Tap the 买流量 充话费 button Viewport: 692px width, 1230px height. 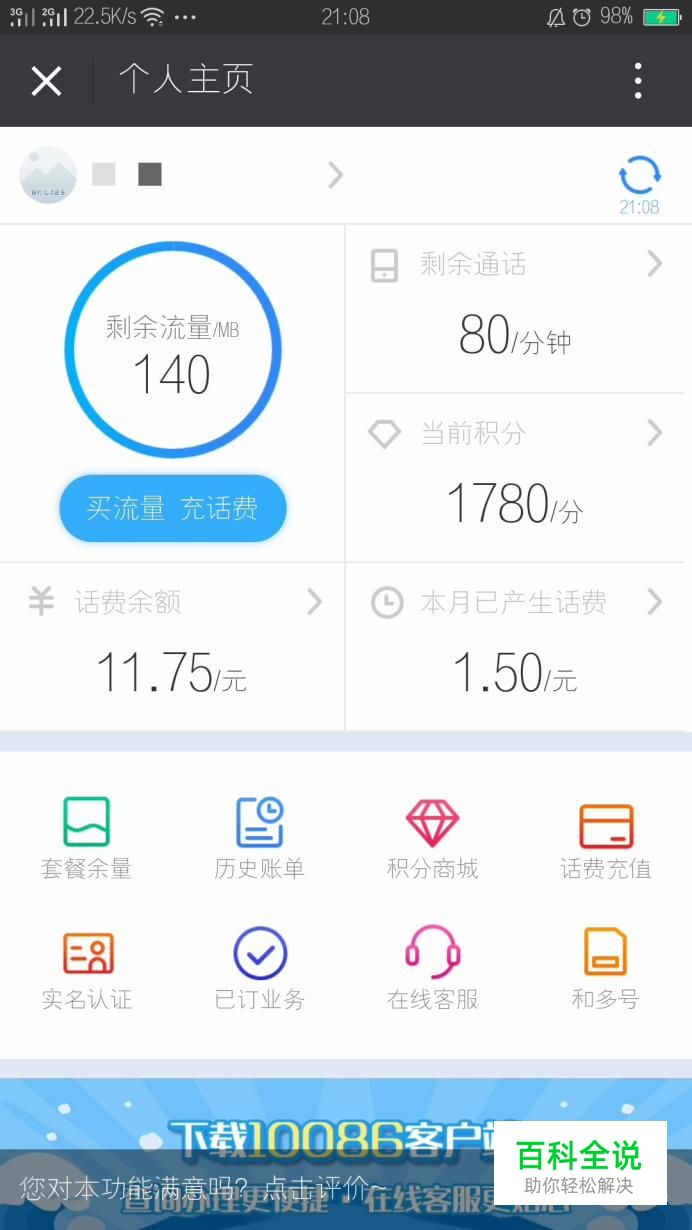[x=173, y=508]
